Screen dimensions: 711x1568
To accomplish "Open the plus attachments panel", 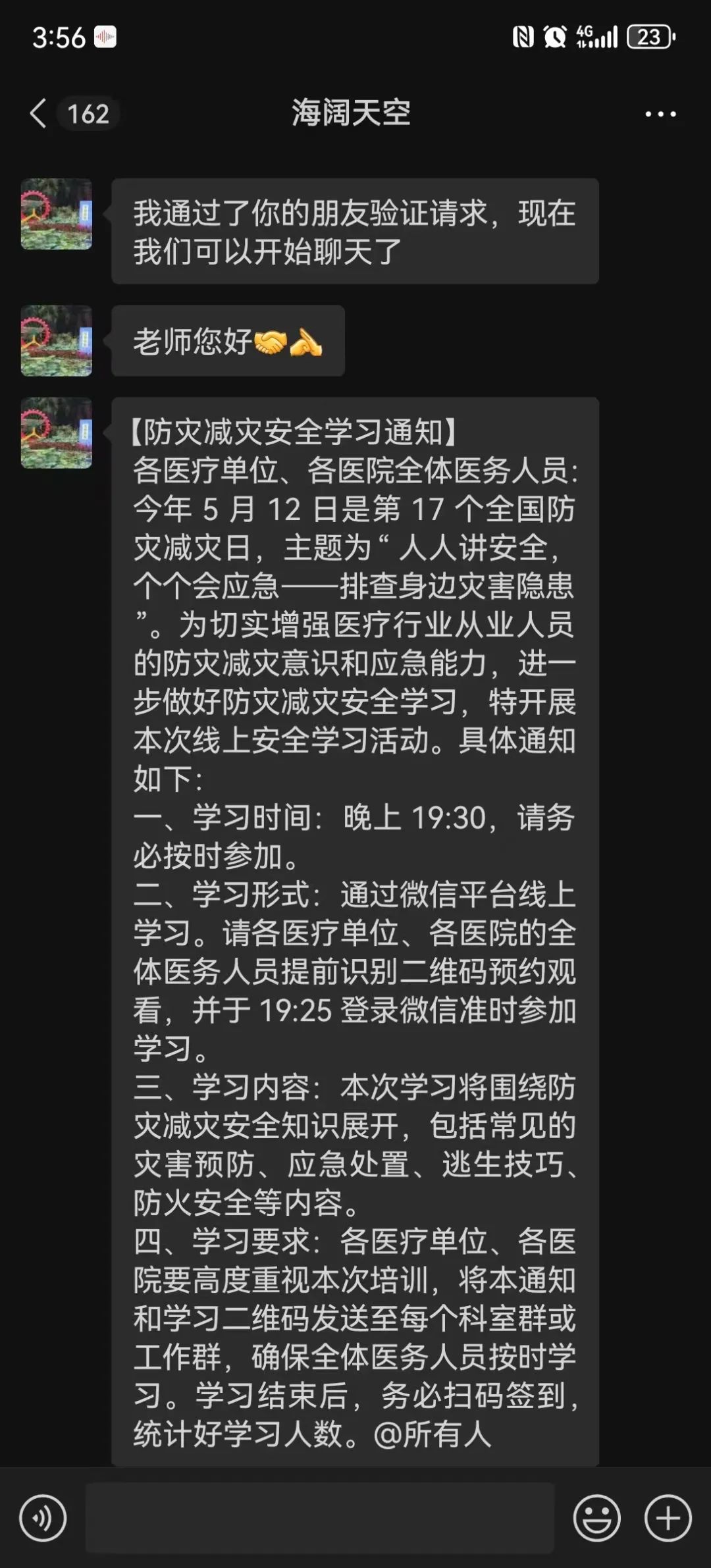I will click(x=668, y=1518).
